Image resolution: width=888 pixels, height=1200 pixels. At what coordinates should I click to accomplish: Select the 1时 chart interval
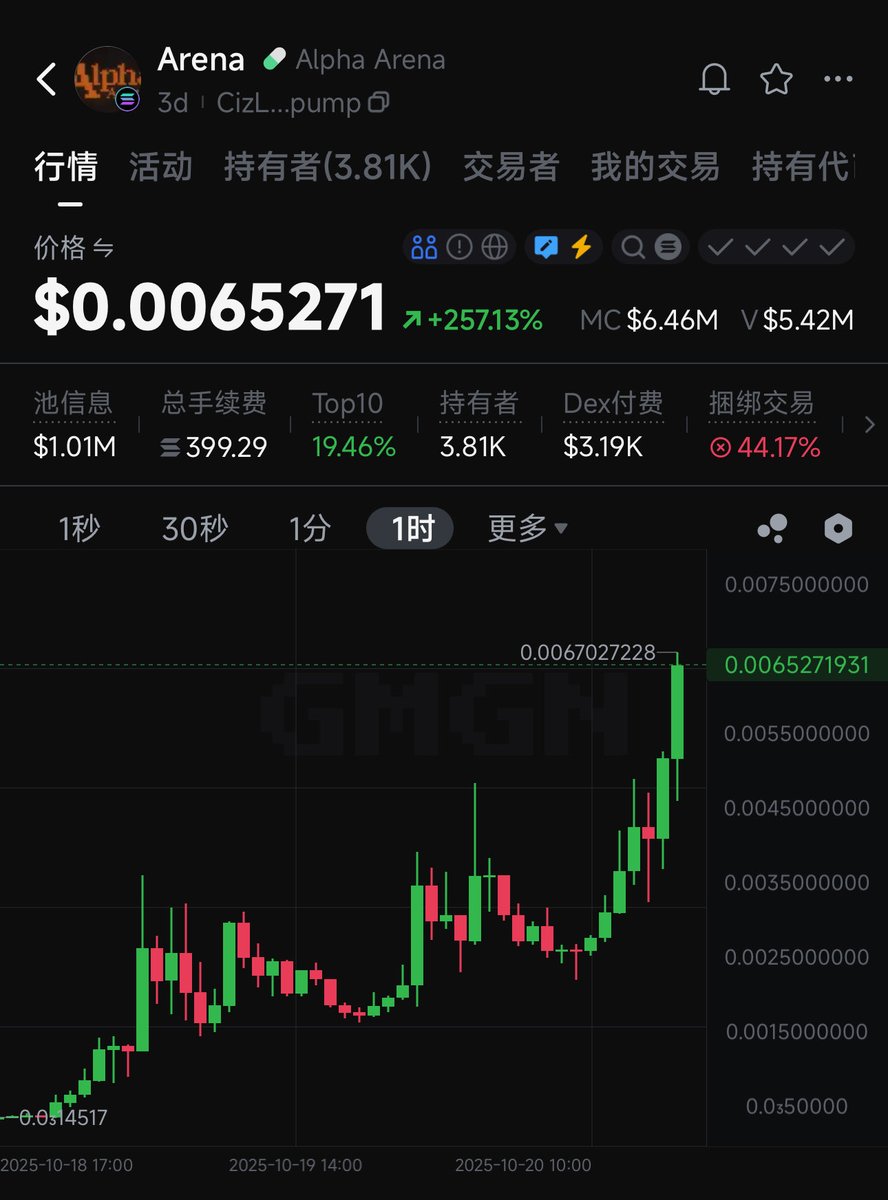click(x=410, y=528)
